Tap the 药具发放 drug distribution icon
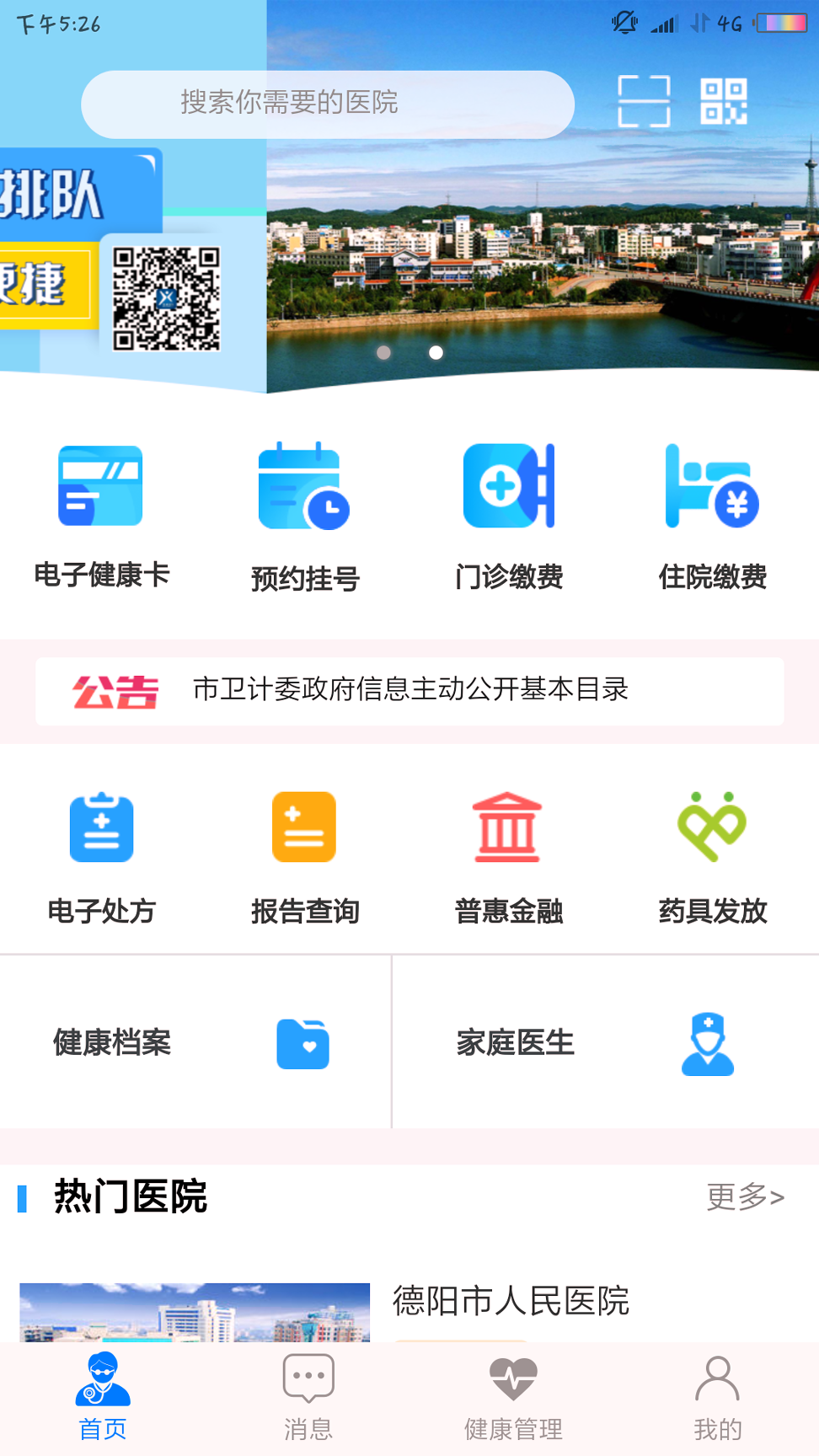Image resolution: width=819 pixels, height=1456 pixels. click(x=712, y=827)
